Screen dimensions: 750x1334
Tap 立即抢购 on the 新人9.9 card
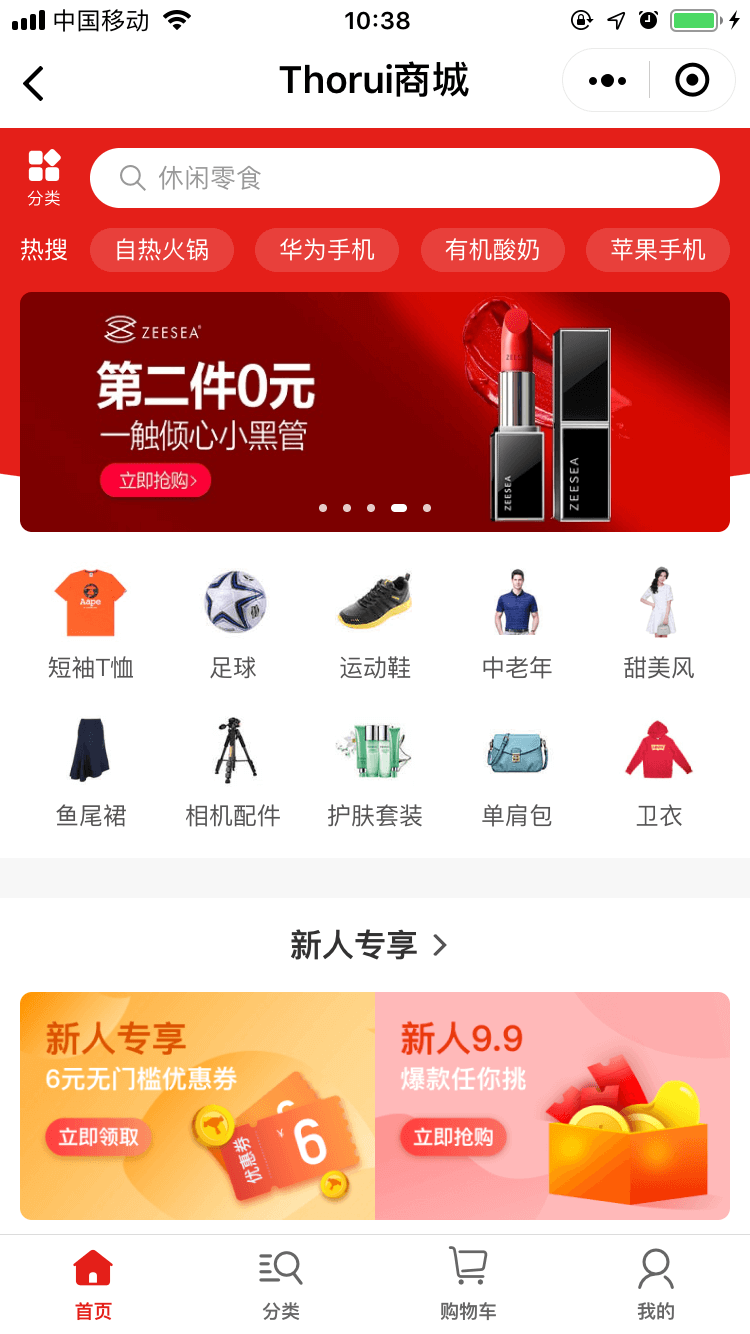tap(453, 1137)
